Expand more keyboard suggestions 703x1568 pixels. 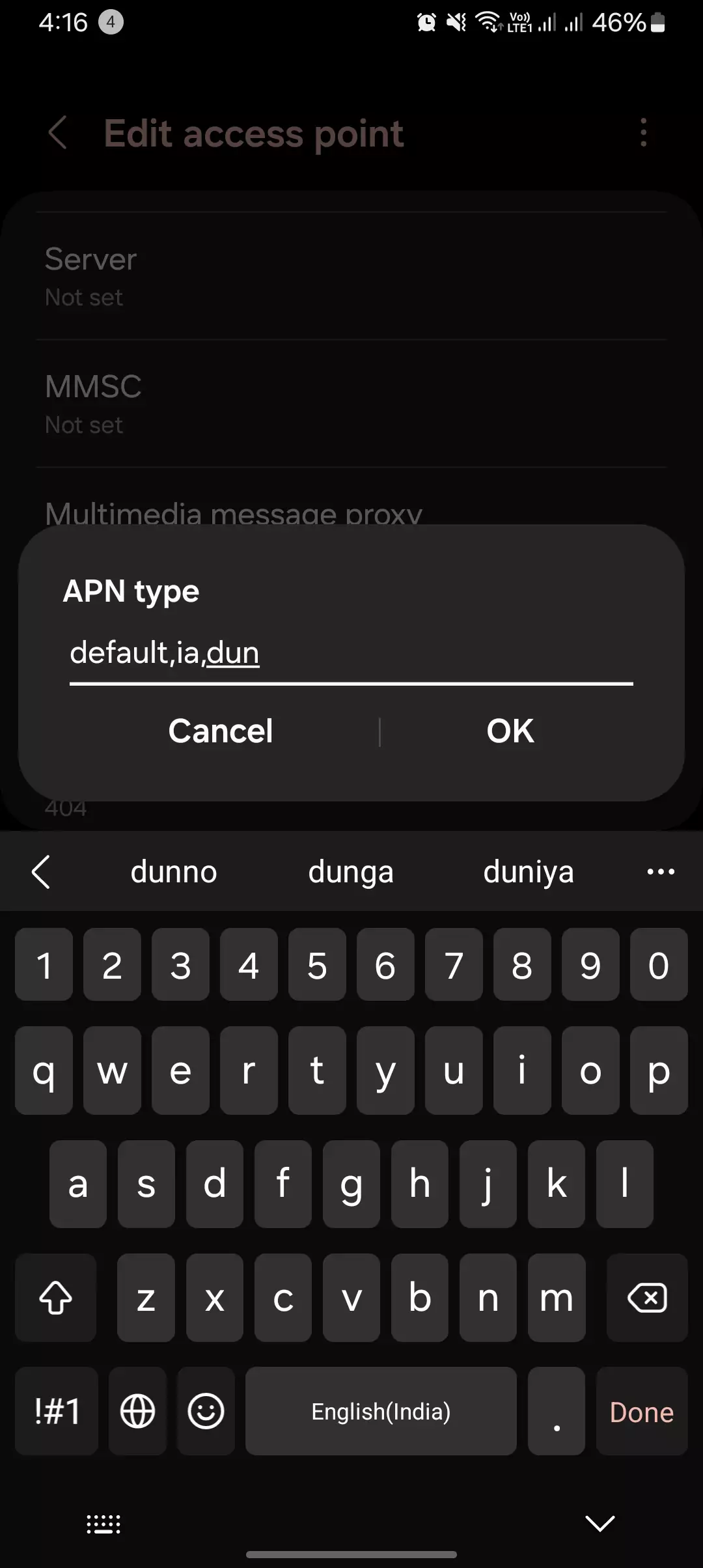pyautogui.click(x=661, y=872)
